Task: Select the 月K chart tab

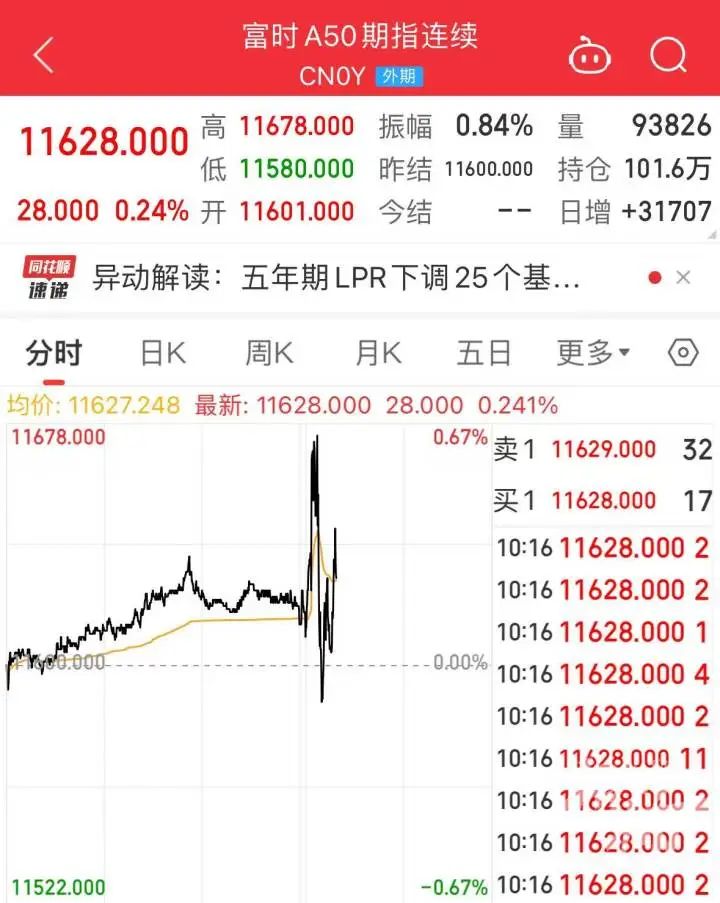Action: tap(378, 352)
